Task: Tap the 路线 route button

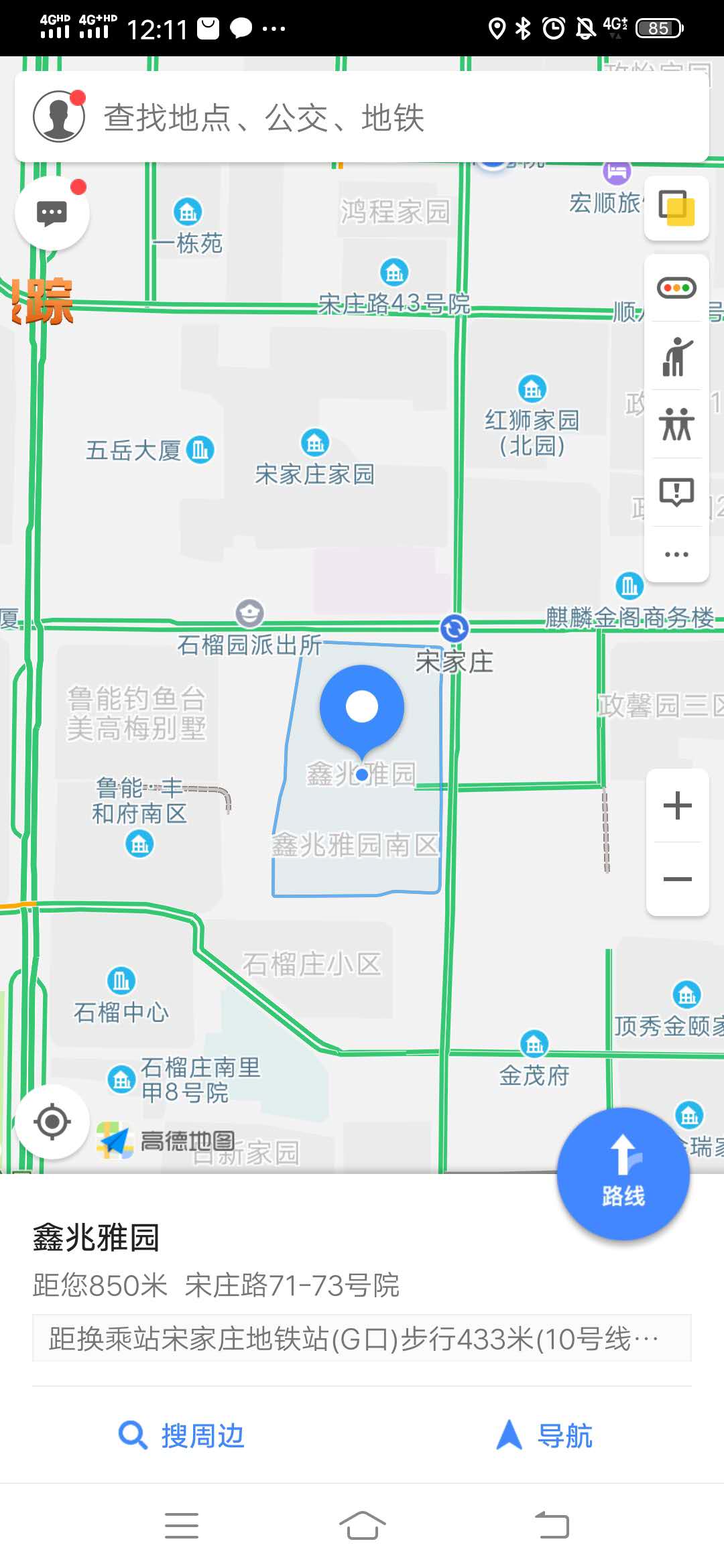Action: tap(623, 1174)
